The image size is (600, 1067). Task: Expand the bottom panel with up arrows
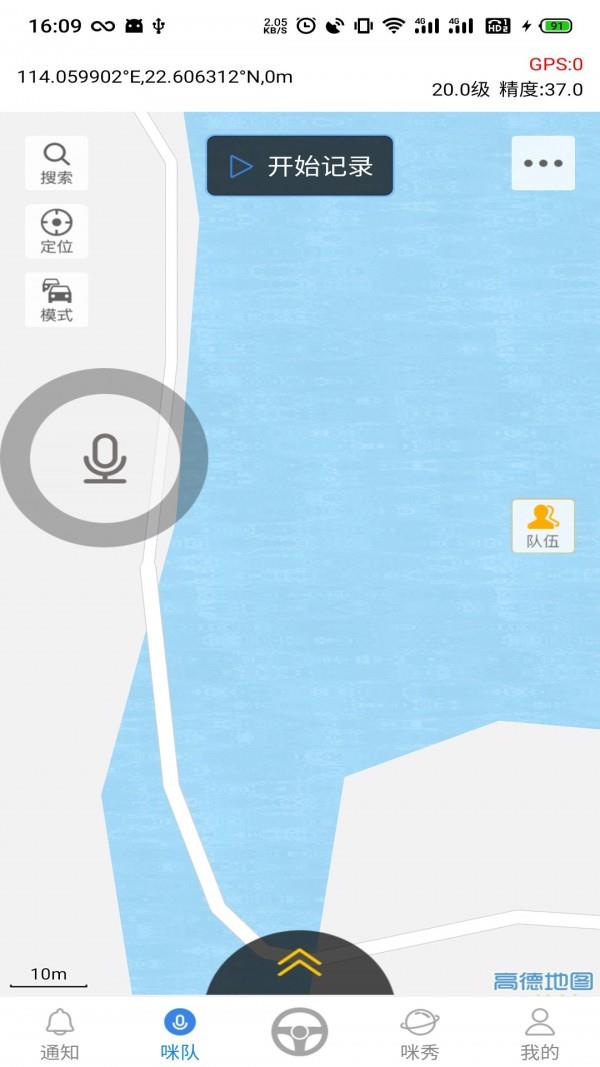click(x=299, y=963)
